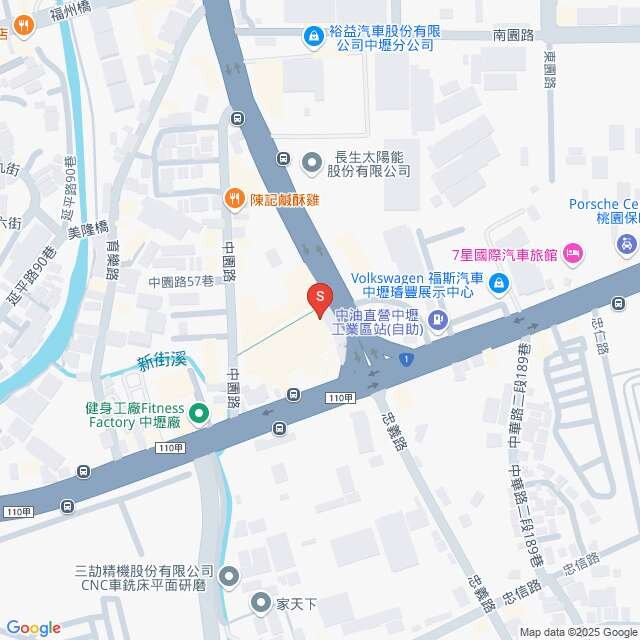Screen dimensions: 640x640
Task: Open the Porsche Center pin
Action: click(626, 244)
